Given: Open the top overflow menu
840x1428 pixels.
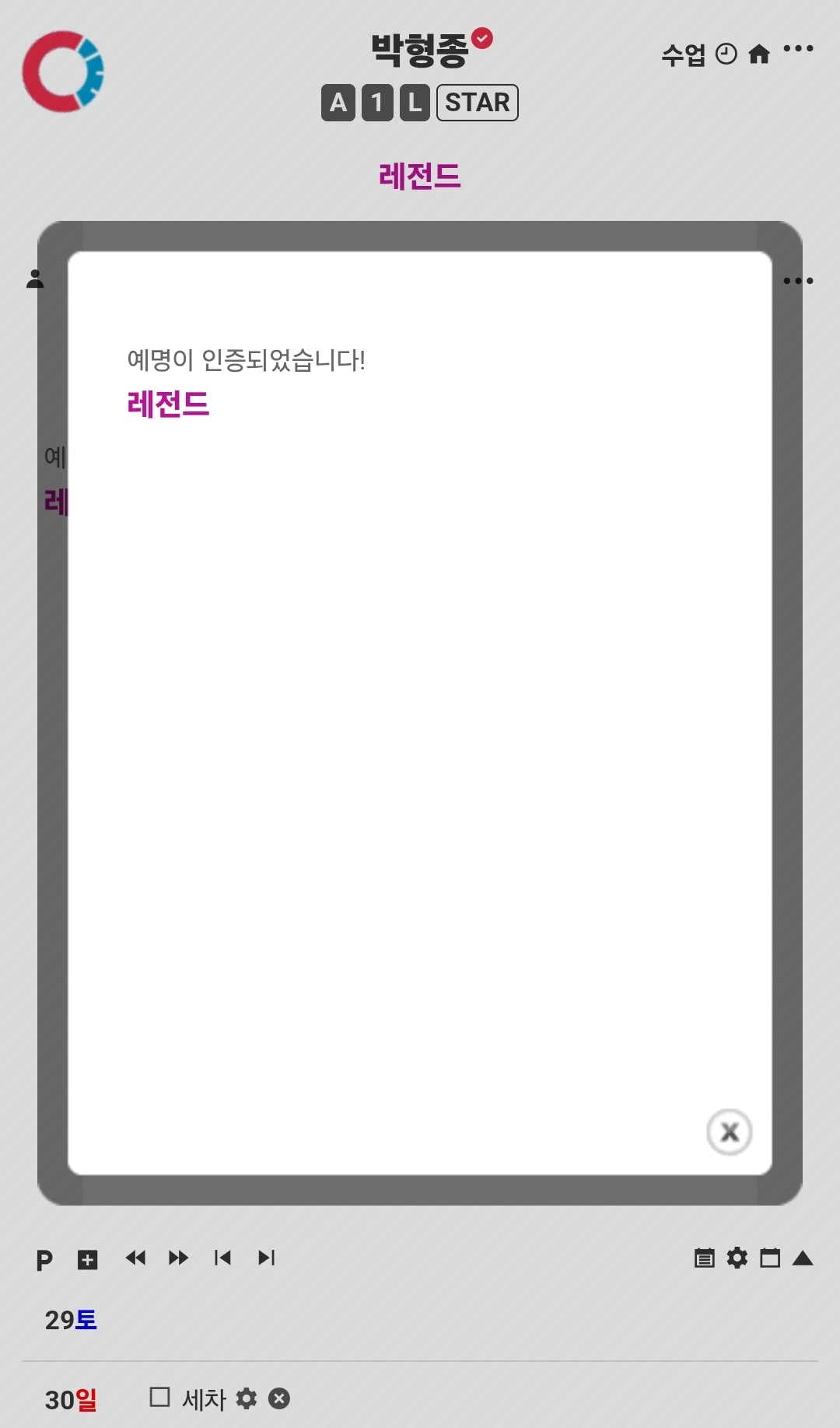Looking at the screenshot, I should point(798,49).
